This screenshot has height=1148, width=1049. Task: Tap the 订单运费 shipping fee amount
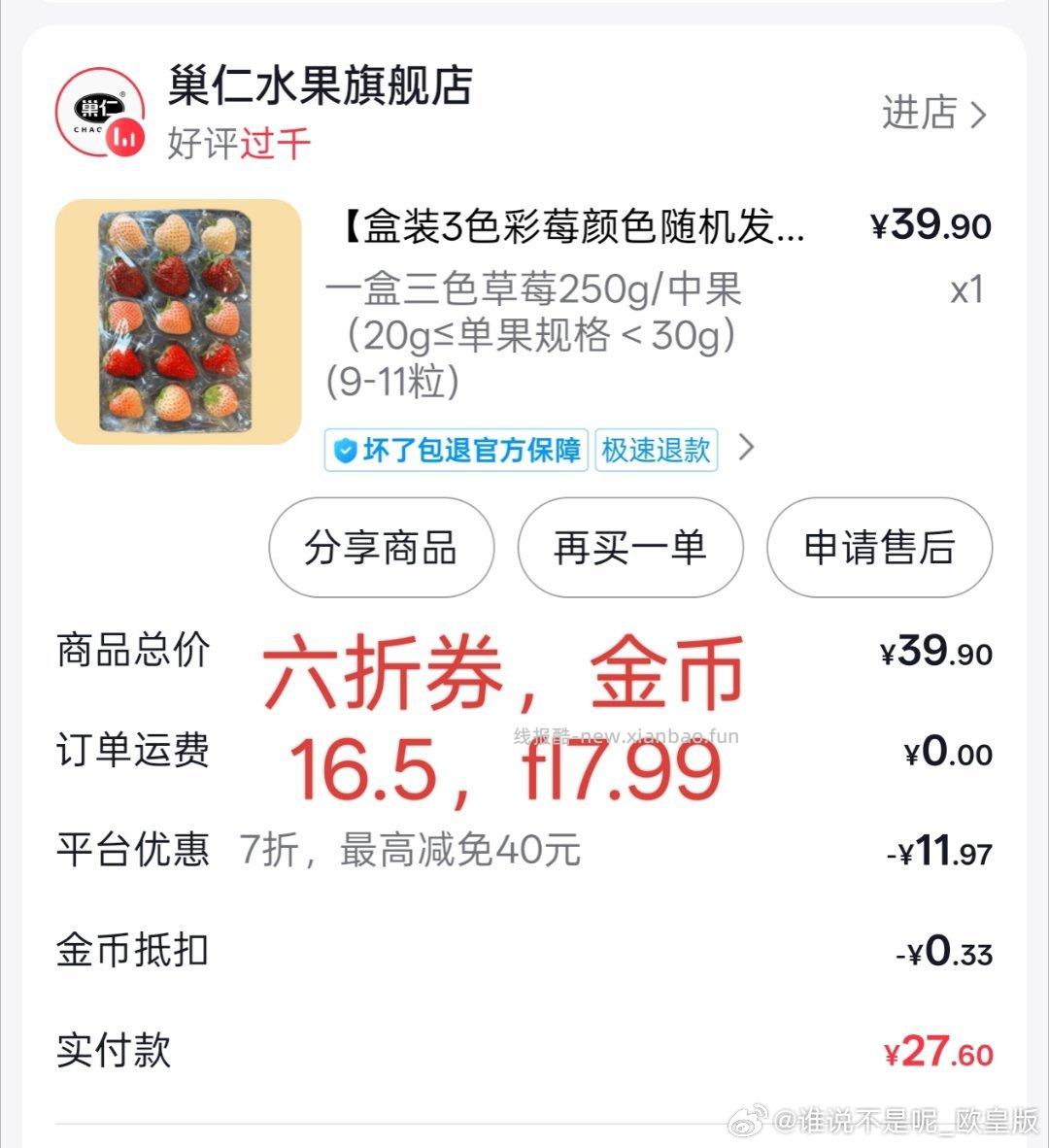tap(949, 754)
